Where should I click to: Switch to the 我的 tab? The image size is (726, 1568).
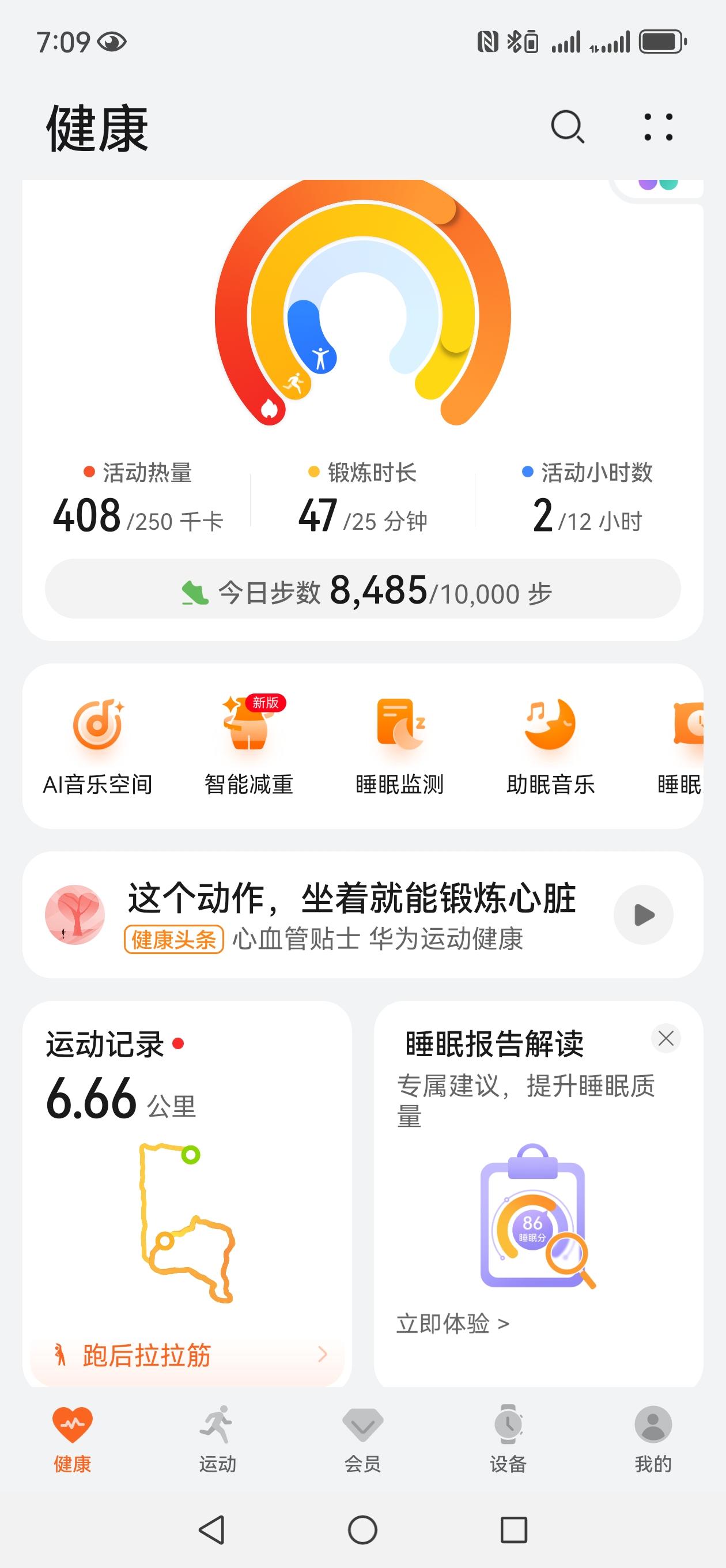click(653, 1440)
